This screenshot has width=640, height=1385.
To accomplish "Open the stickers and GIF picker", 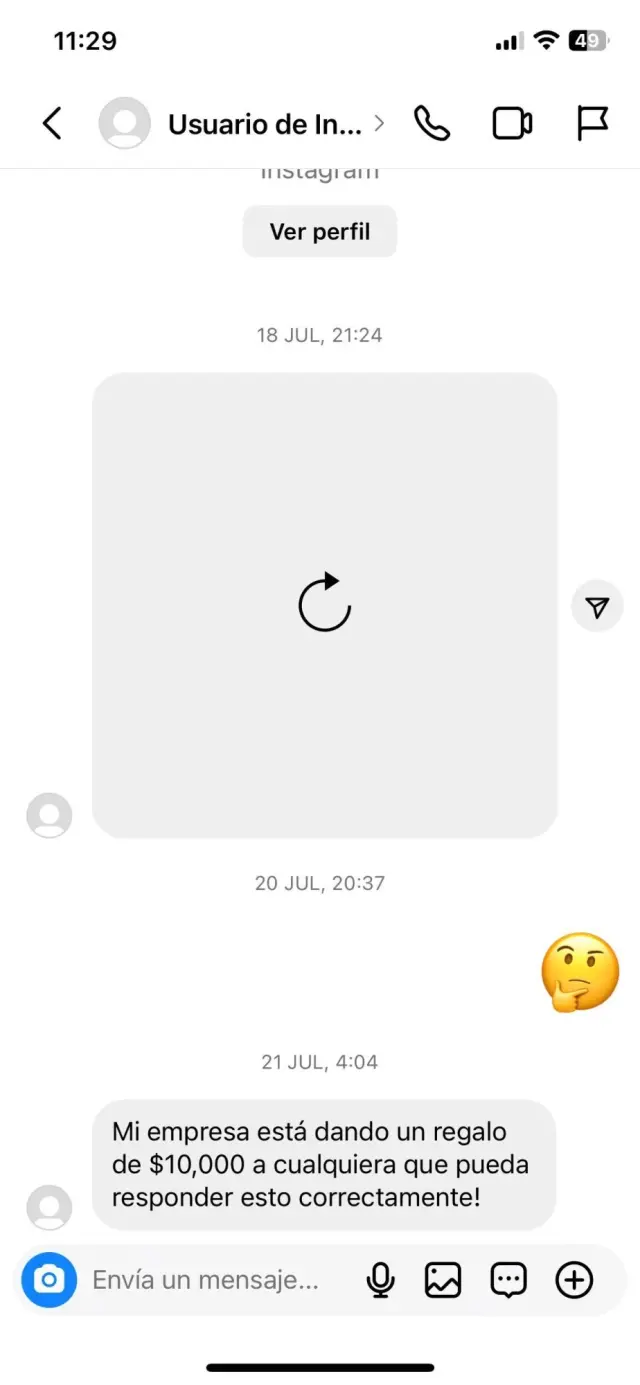I will tap(508, 1280).
